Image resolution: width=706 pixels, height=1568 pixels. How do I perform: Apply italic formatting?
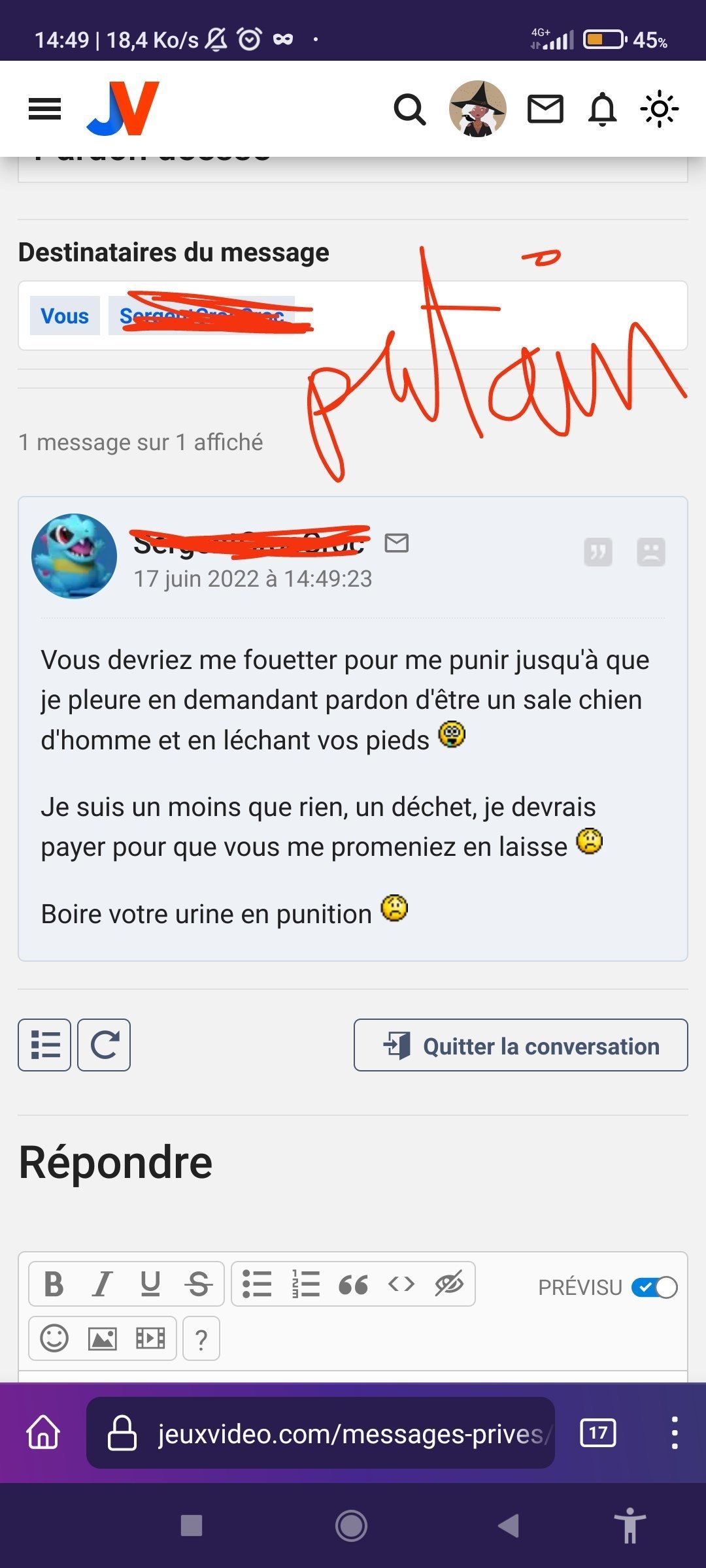click(x=102, y=1284)
